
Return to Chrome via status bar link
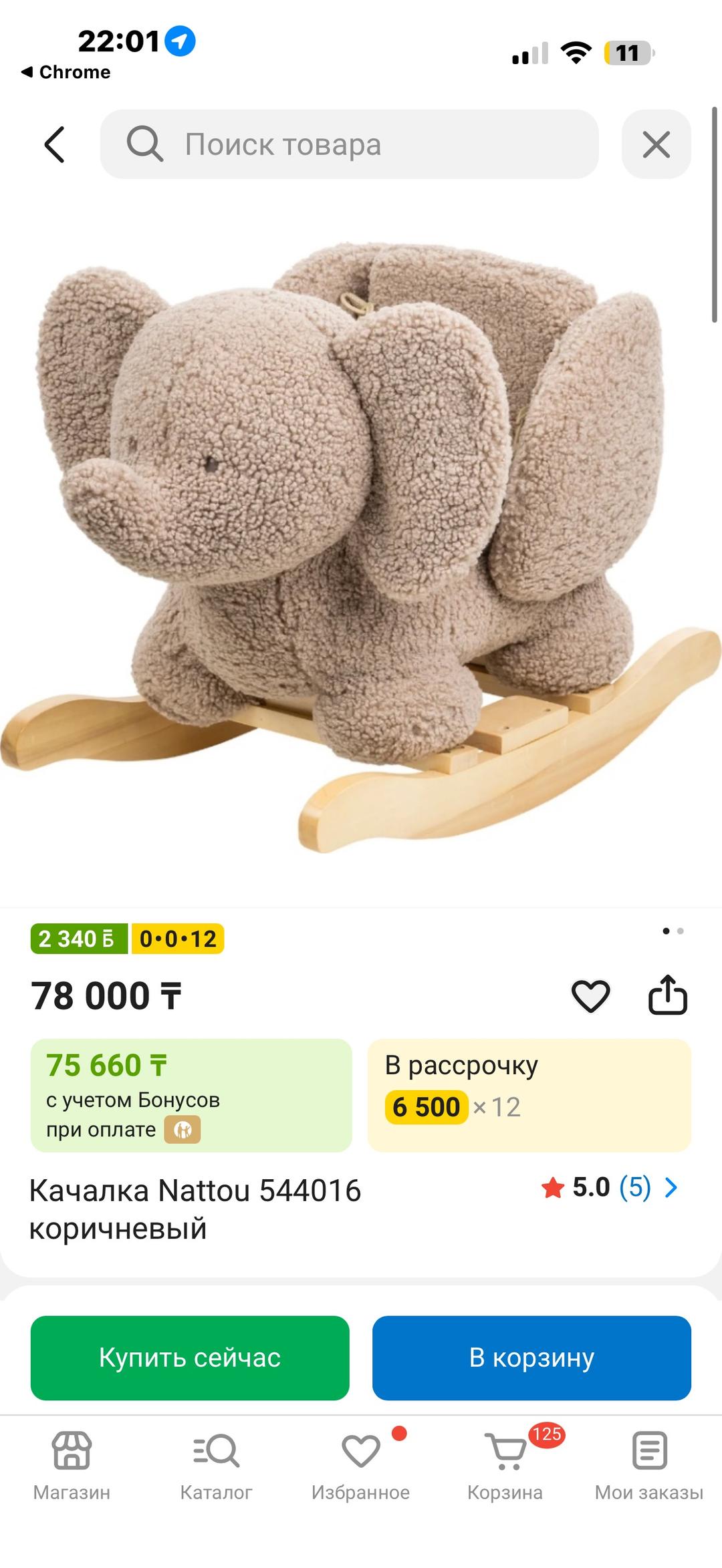(66, 72)
